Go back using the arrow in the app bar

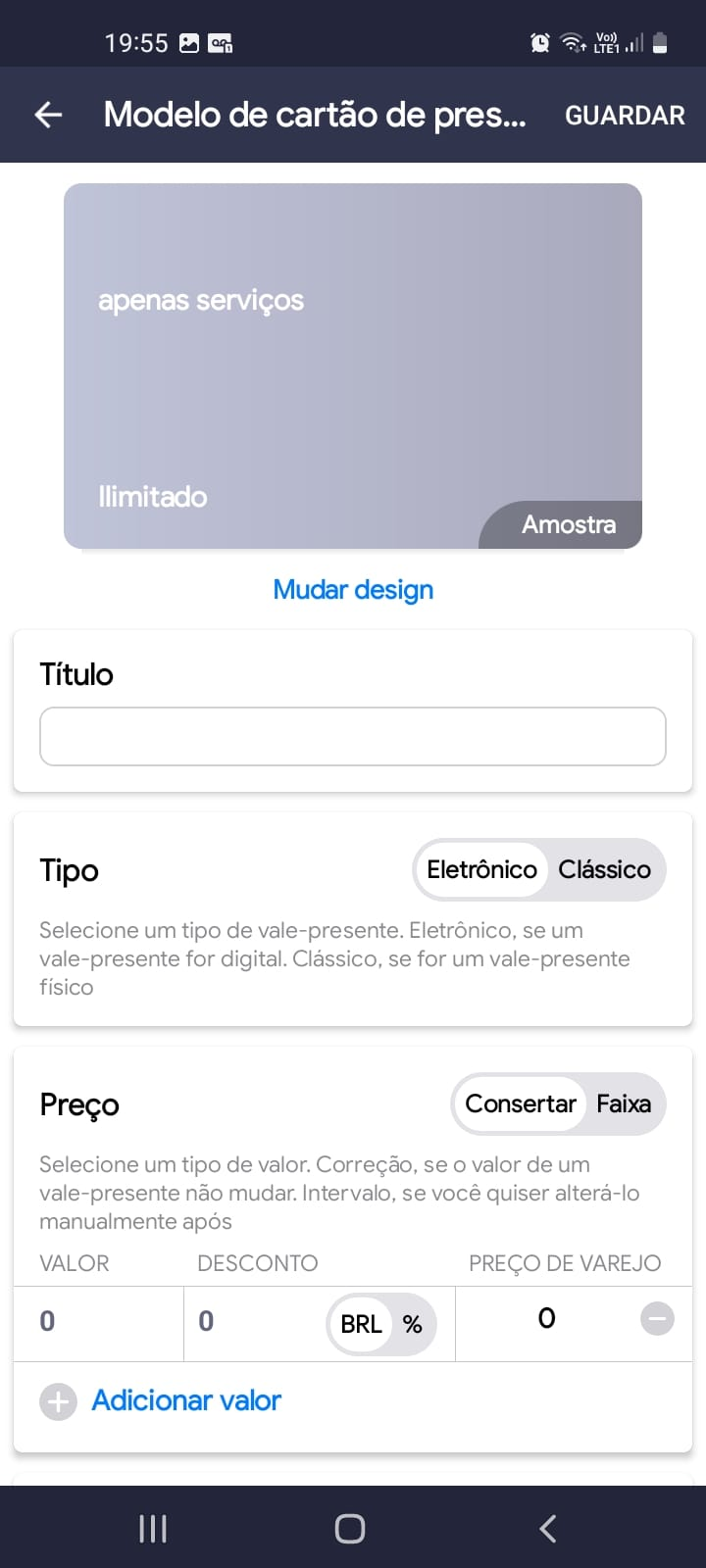[48, 115]
